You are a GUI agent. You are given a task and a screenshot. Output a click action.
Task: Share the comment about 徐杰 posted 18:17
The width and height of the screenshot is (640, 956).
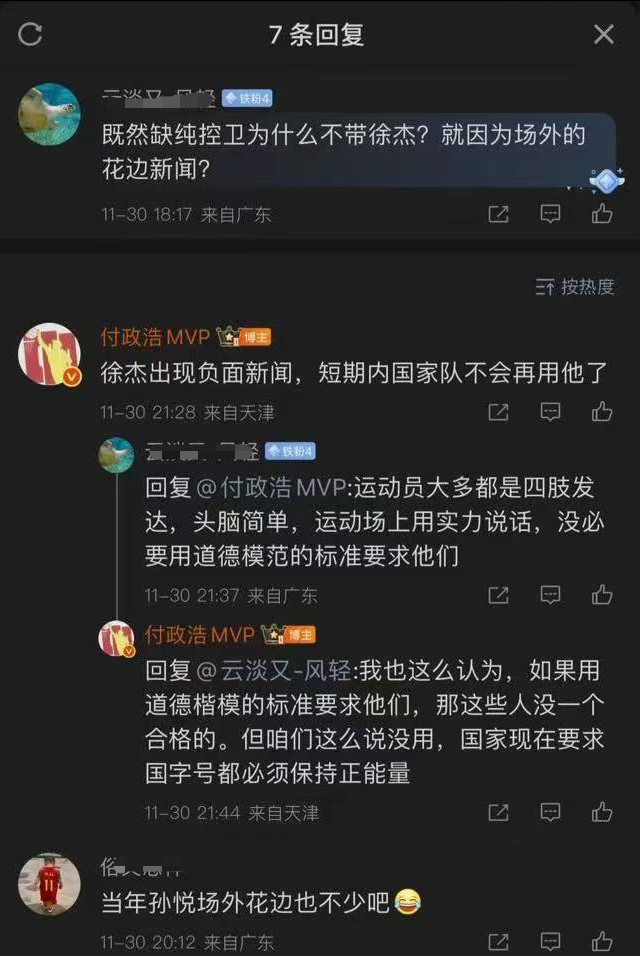[x=498, y=214]
